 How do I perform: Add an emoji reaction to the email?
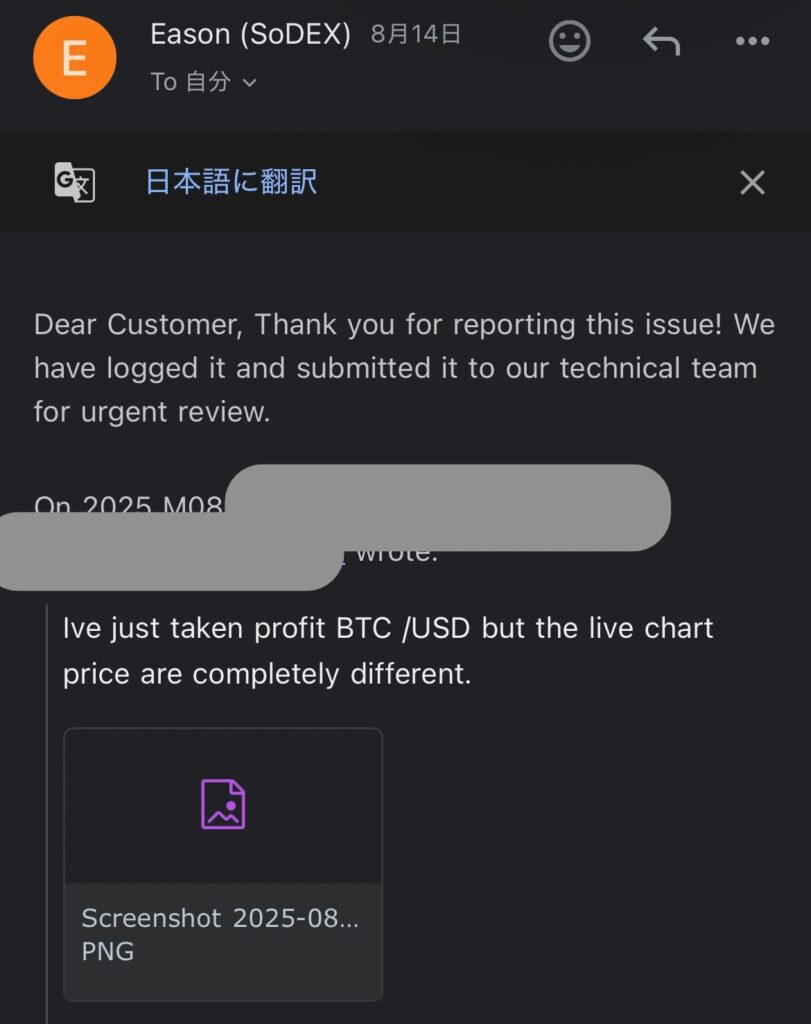pos(570,41)
